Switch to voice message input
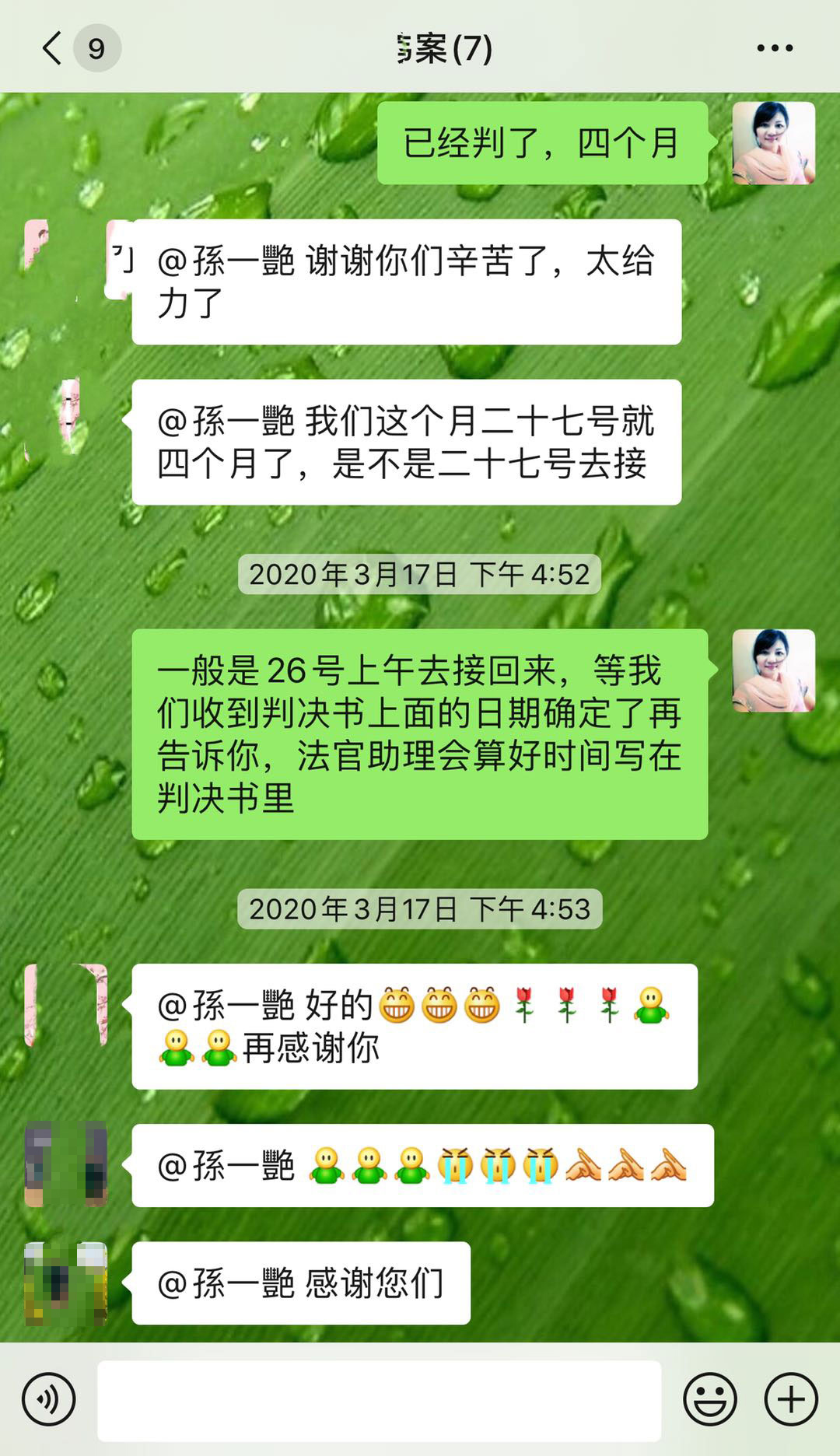The width and height of the screenshot is (840, 1456). click(x=49, y=1399)
